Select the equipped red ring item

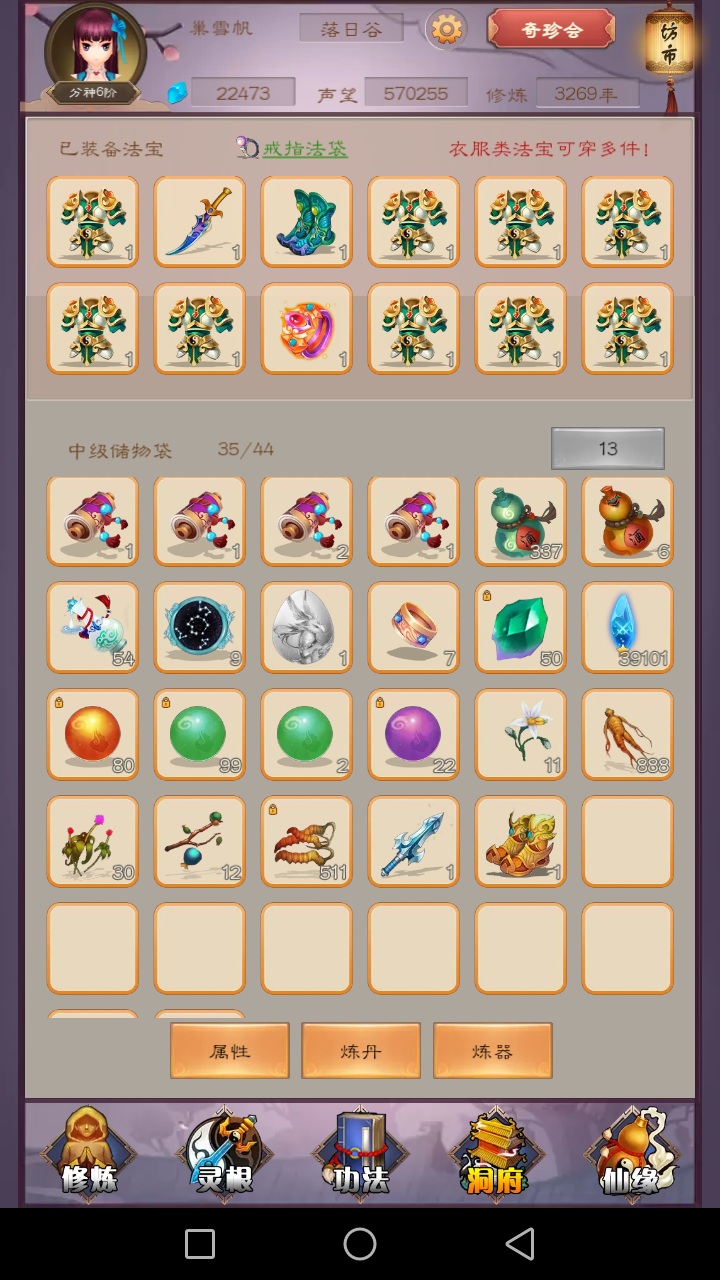tap(307, 329)
